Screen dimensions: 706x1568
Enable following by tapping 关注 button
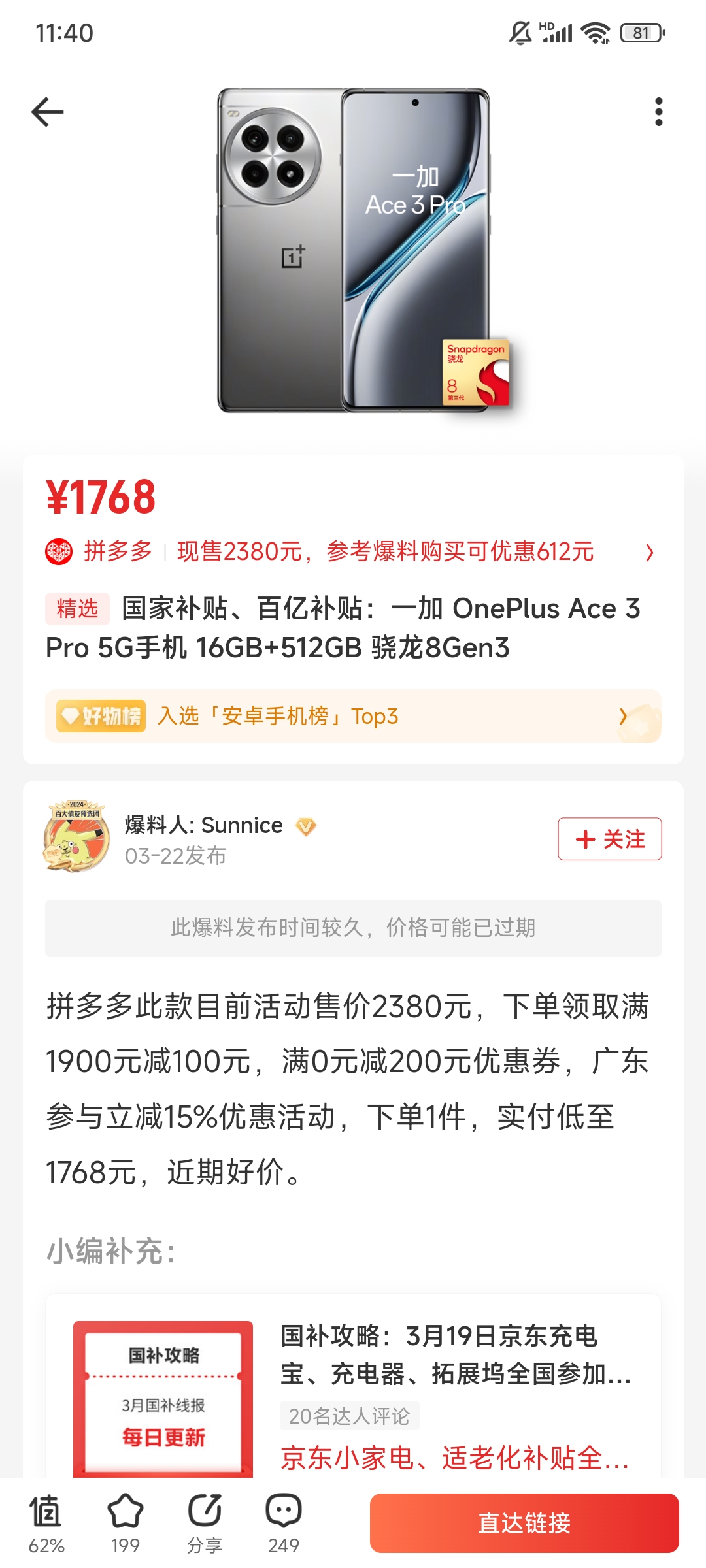click(609, 840)
